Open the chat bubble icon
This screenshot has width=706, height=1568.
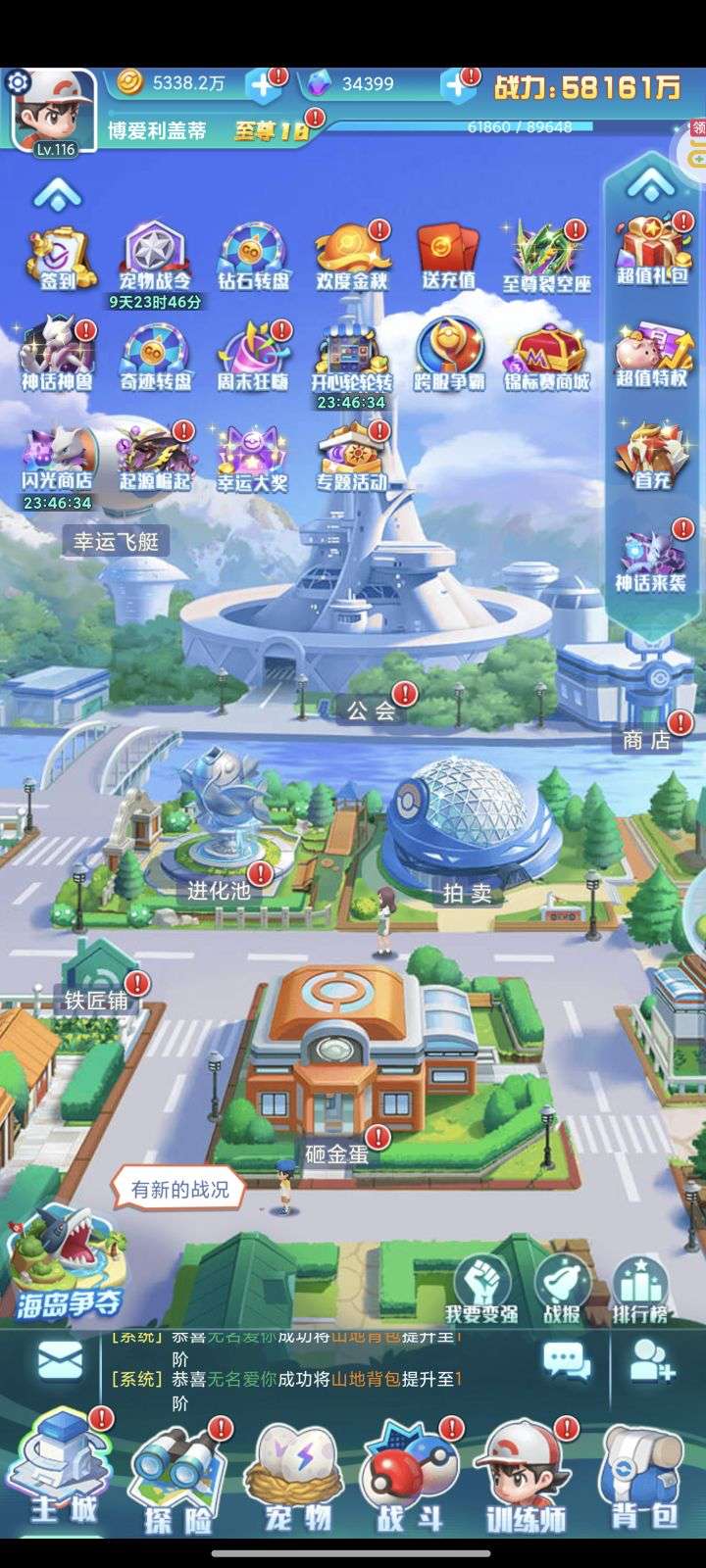[x=566, y=1361]
